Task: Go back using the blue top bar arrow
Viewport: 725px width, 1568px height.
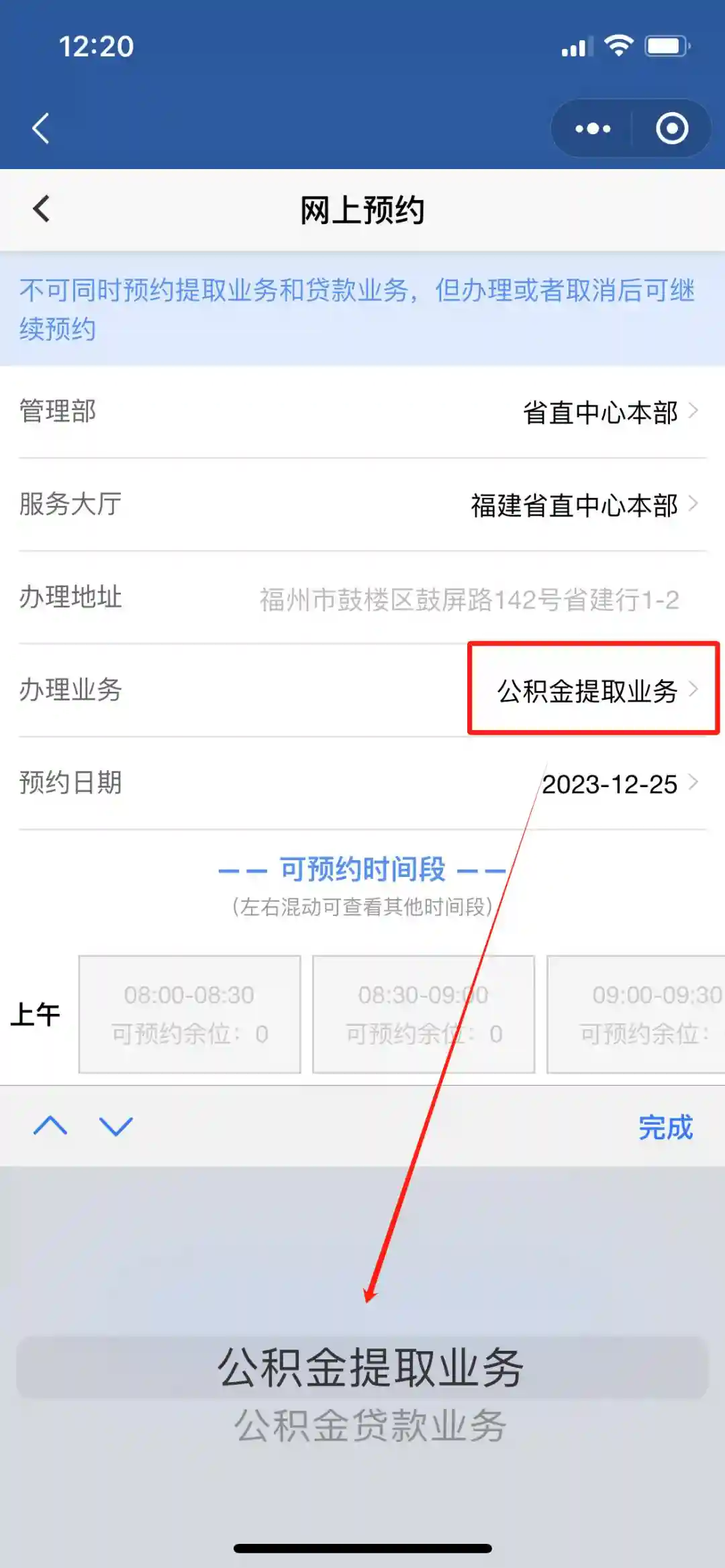Action: click(41, 128)
